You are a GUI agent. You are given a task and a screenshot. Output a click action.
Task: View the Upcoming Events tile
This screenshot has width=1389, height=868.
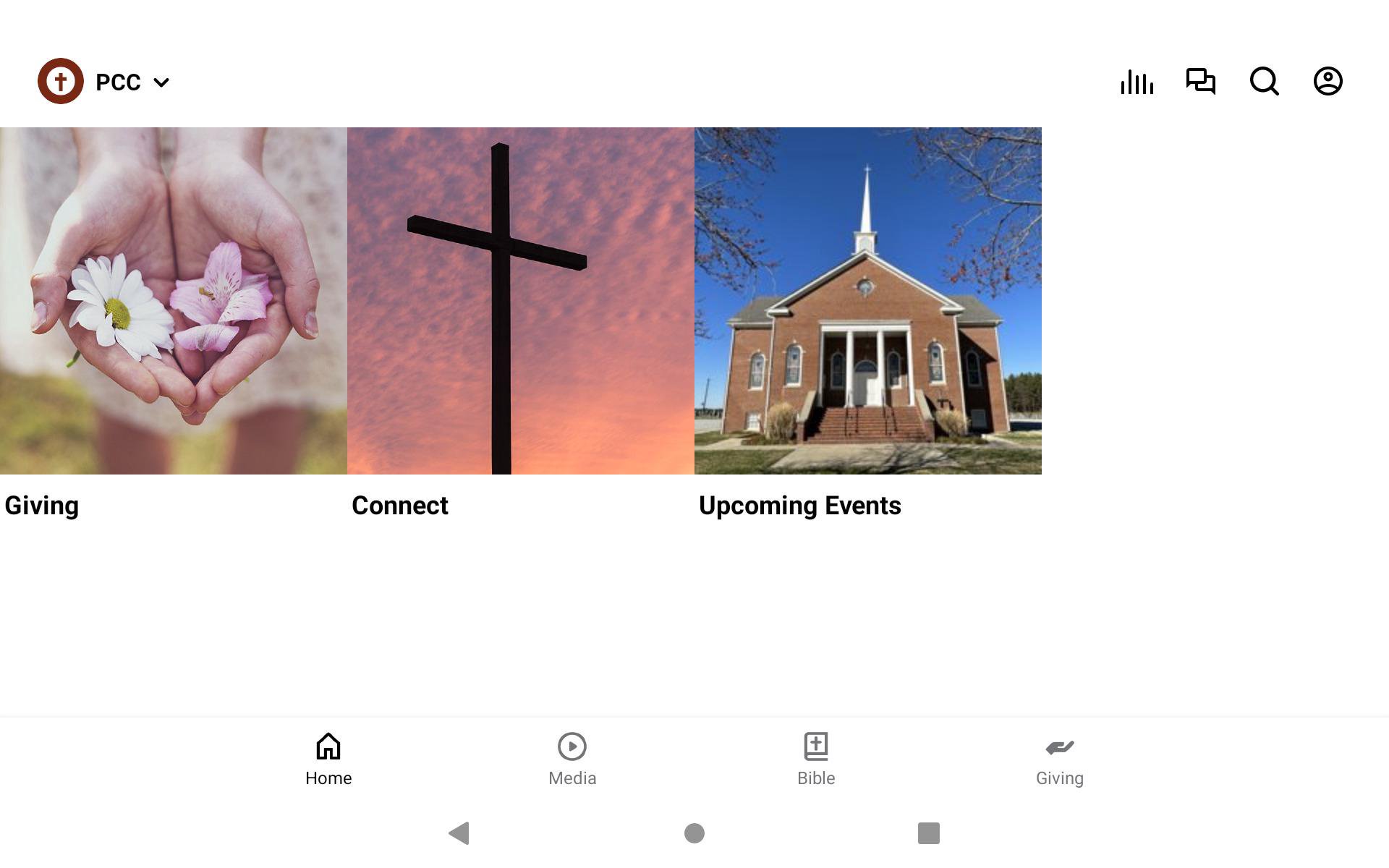click(868, 301)
